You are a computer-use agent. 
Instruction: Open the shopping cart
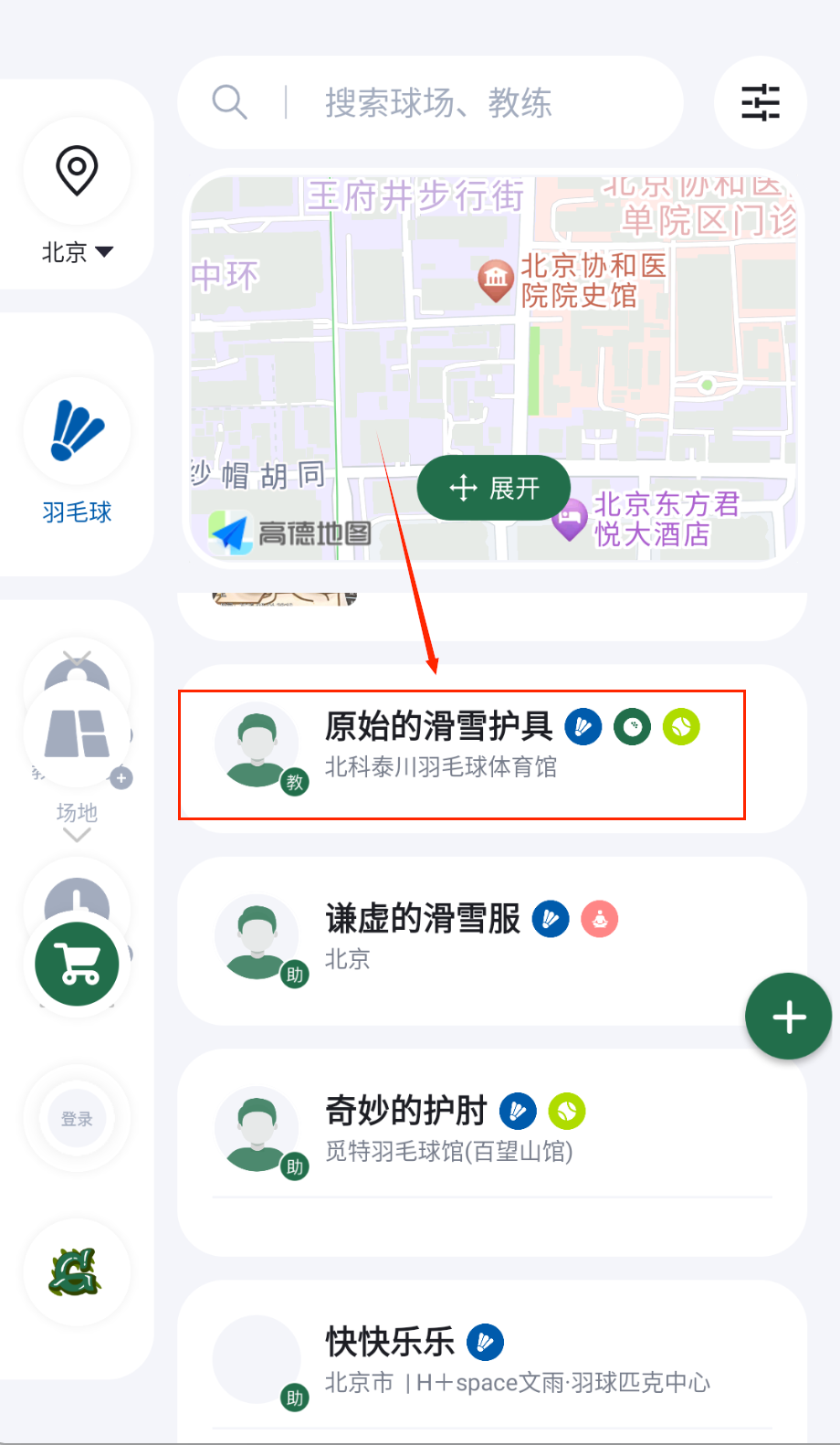point(77,965)
